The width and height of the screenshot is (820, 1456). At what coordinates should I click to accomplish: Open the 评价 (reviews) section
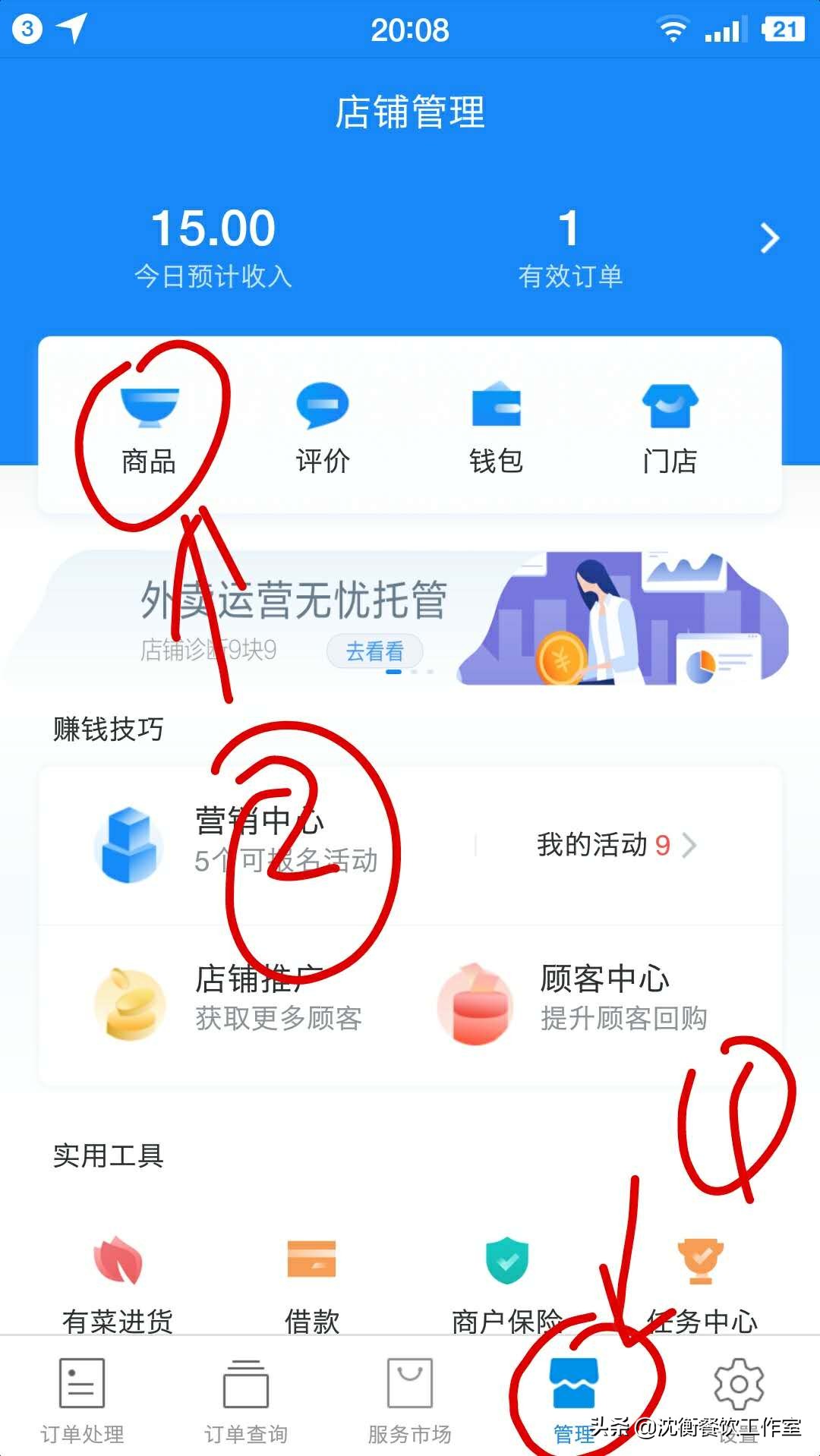(x=323, y=425)
